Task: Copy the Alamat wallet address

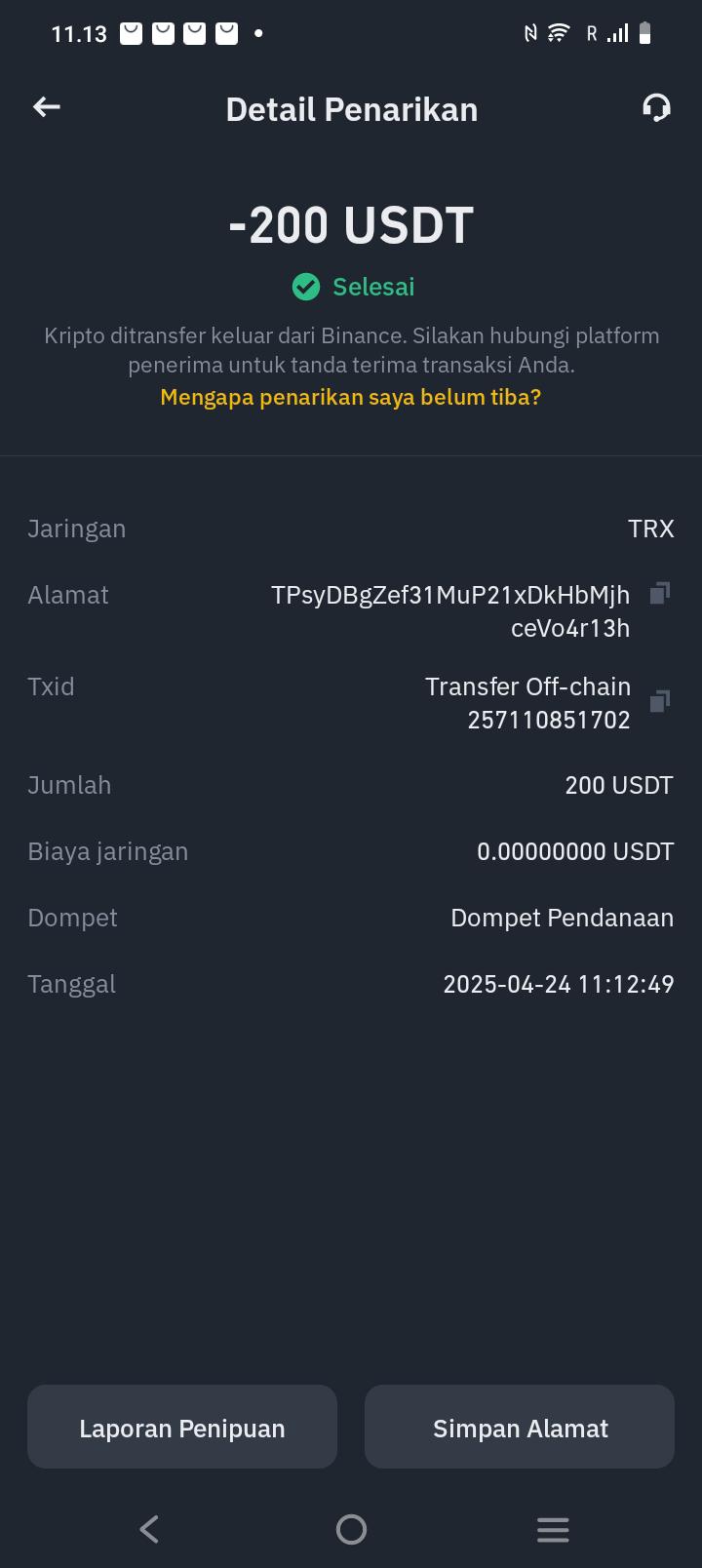Action: (x=660, y=593)
